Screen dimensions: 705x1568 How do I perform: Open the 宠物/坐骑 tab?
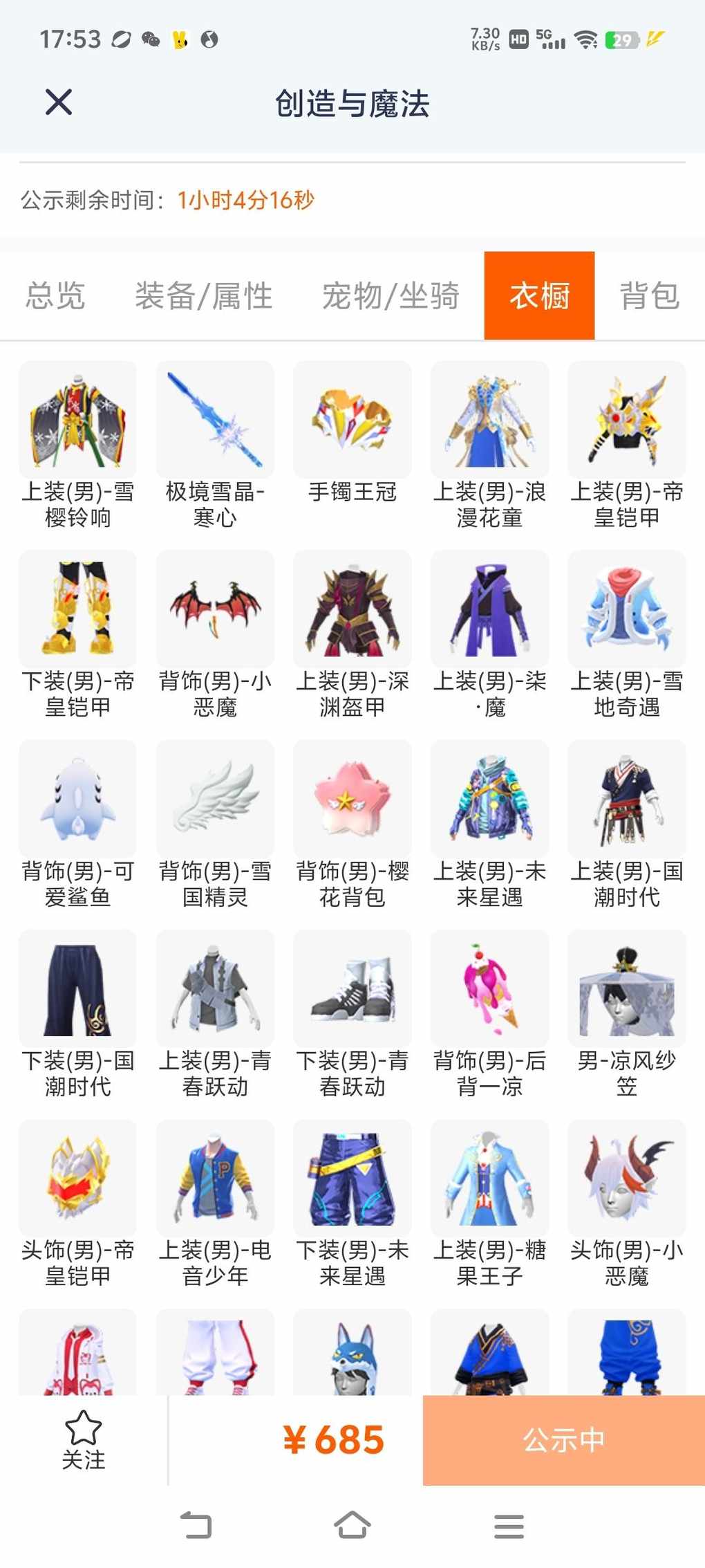coord(391,296)
